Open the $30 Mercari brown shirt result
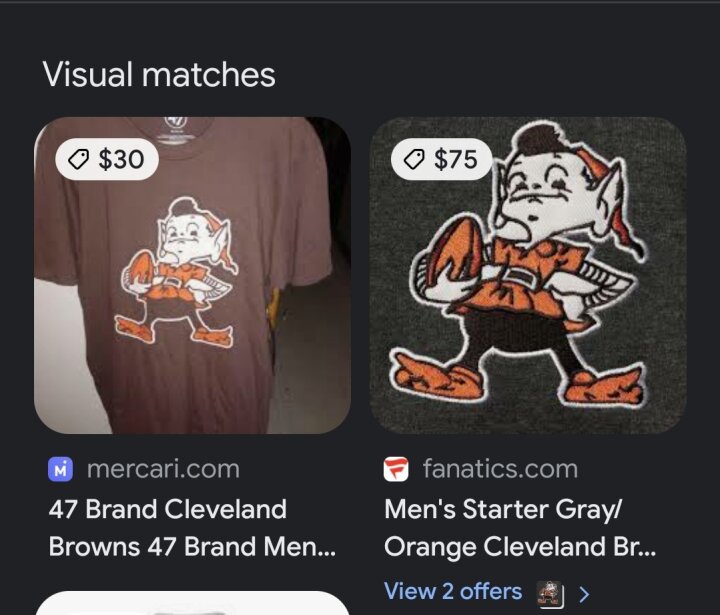720x615 pixels. point(192,275)
